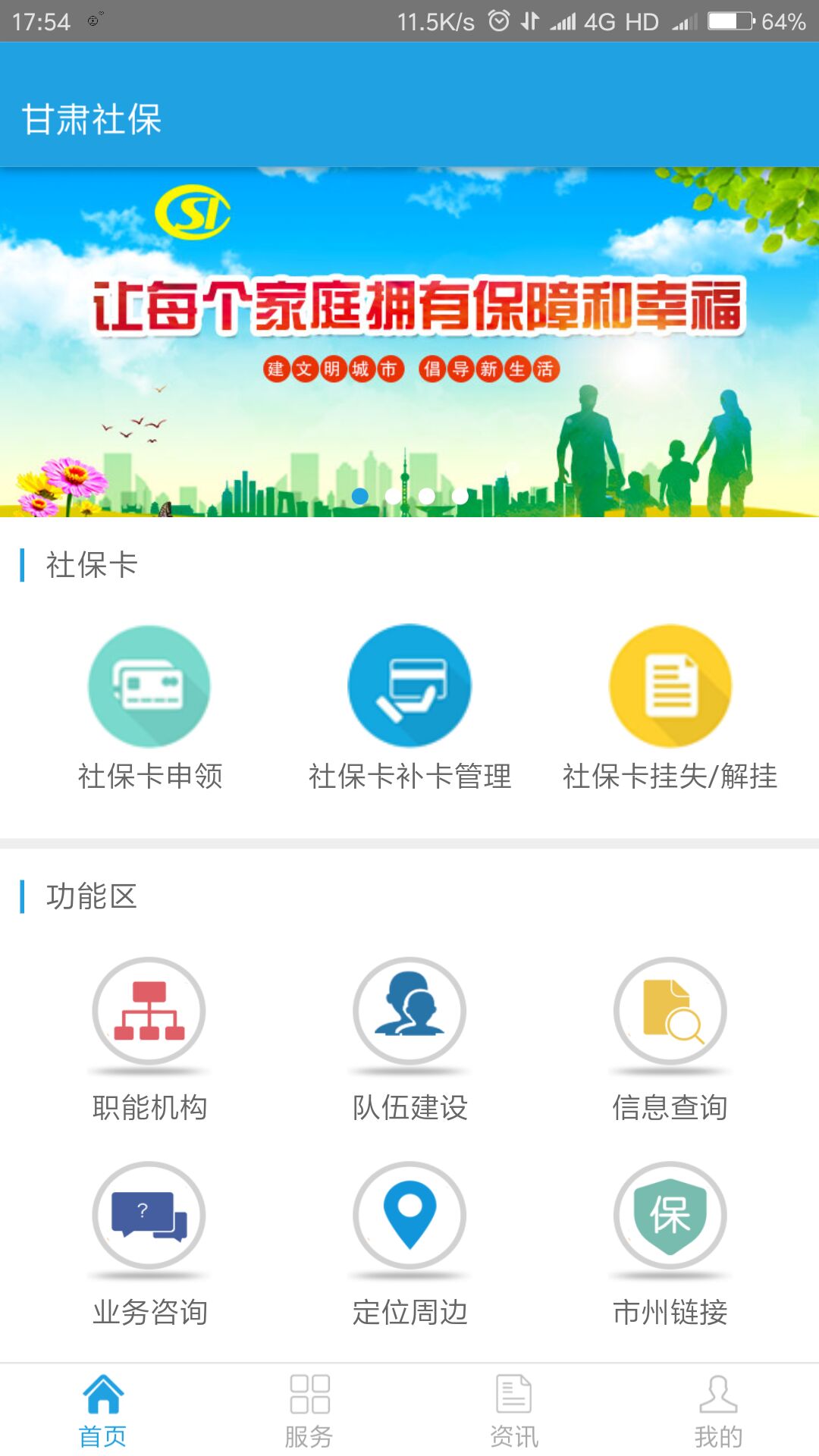Image resolution: width=819 pixels, height=1456 pixels.
Task: Switch to the 资讯 tab
Action: click(x=513, y=1410)
